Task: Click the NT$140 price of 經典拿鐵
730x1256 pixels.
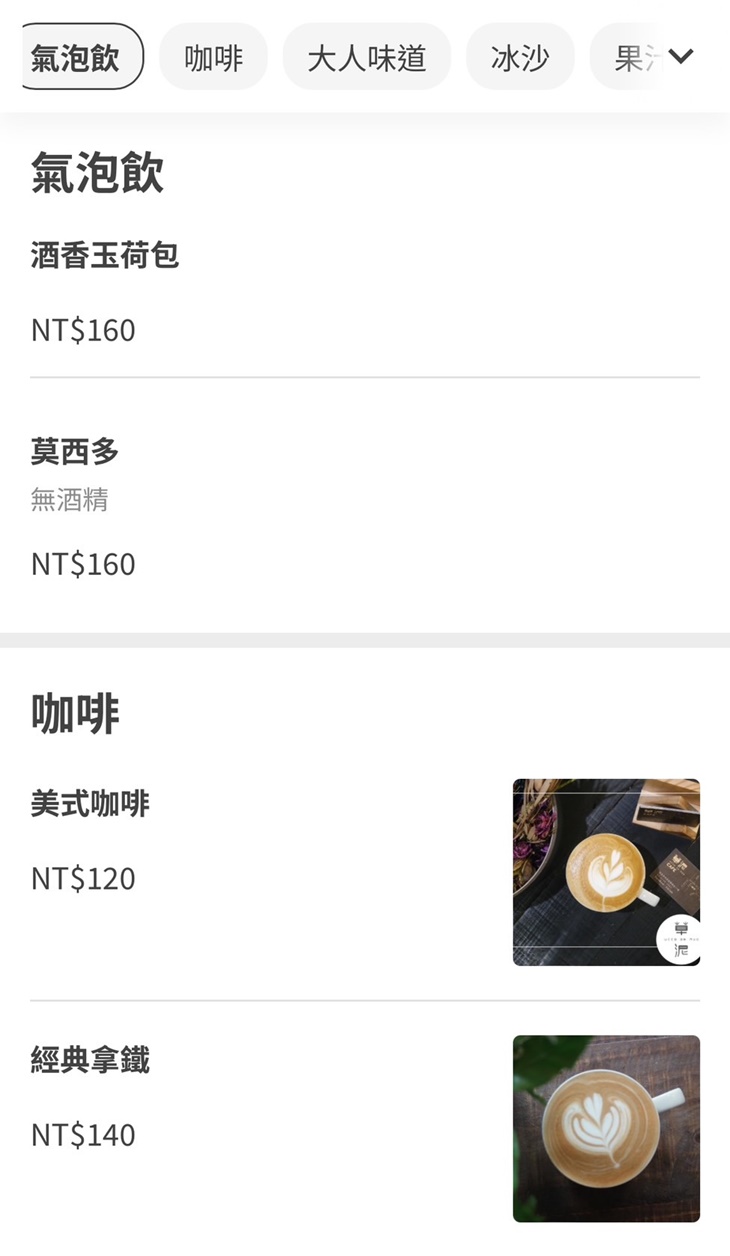Action: pos(80,1135)
